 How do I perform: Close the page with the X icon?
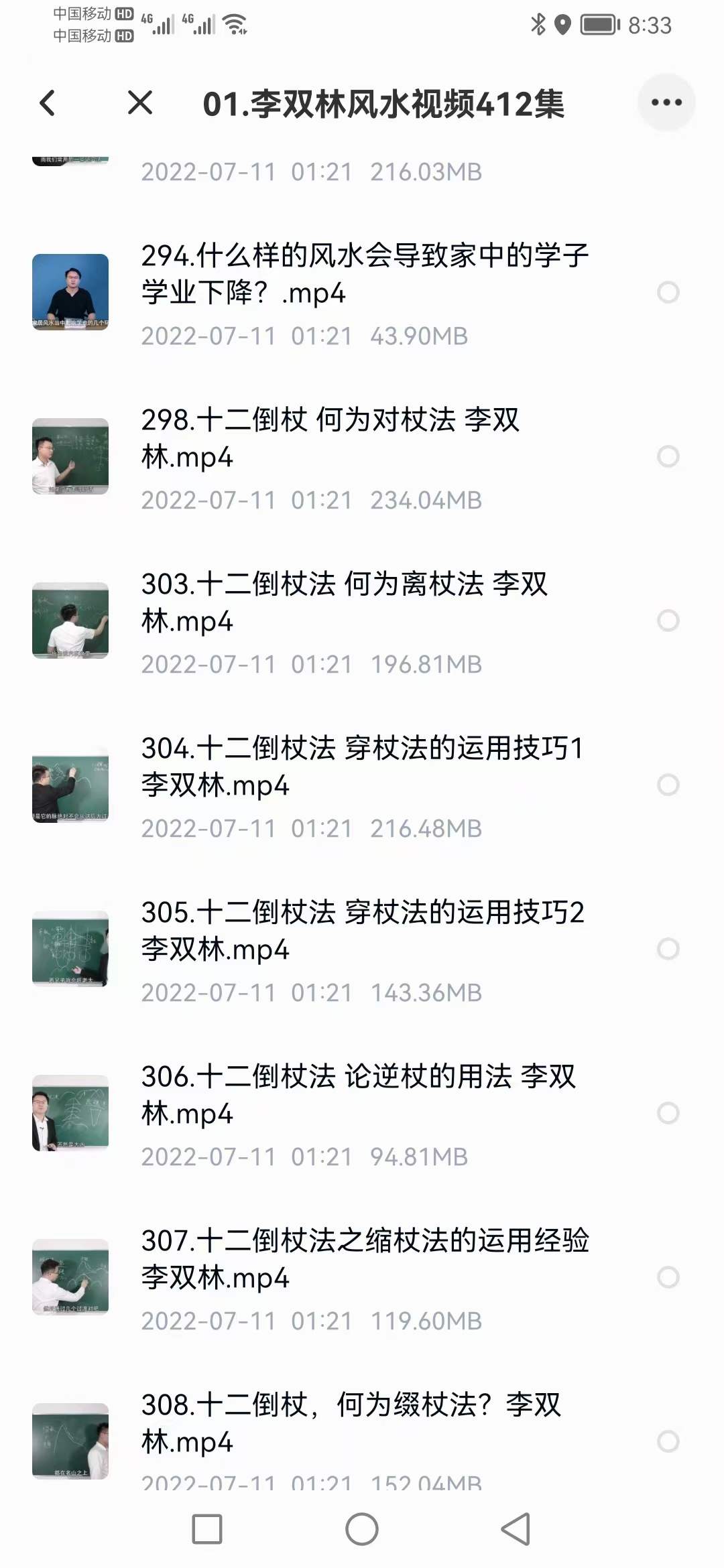(139, 103)
